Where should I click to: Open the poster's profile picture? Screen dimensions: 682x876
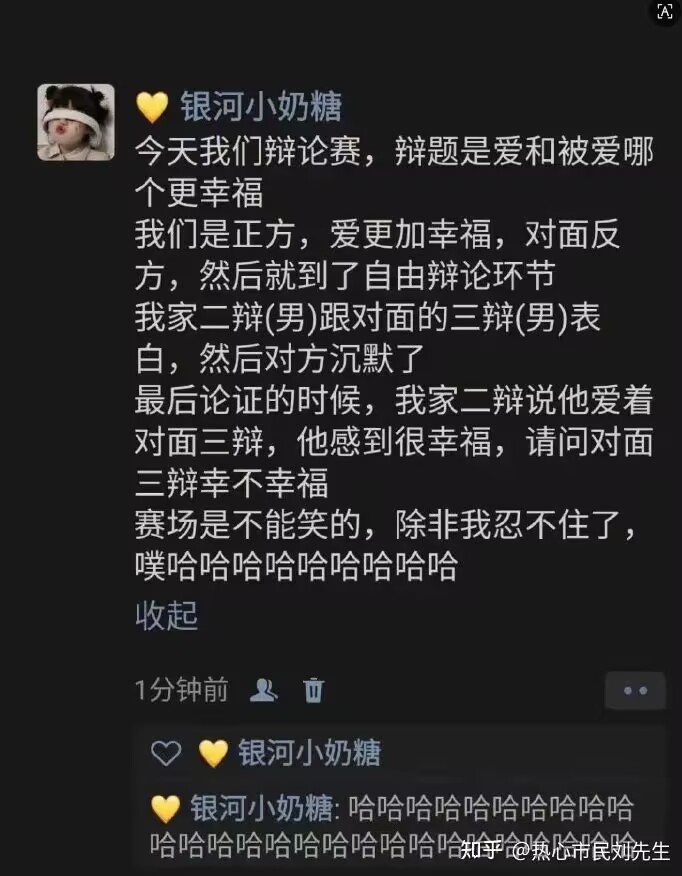(x=76, y=122)
